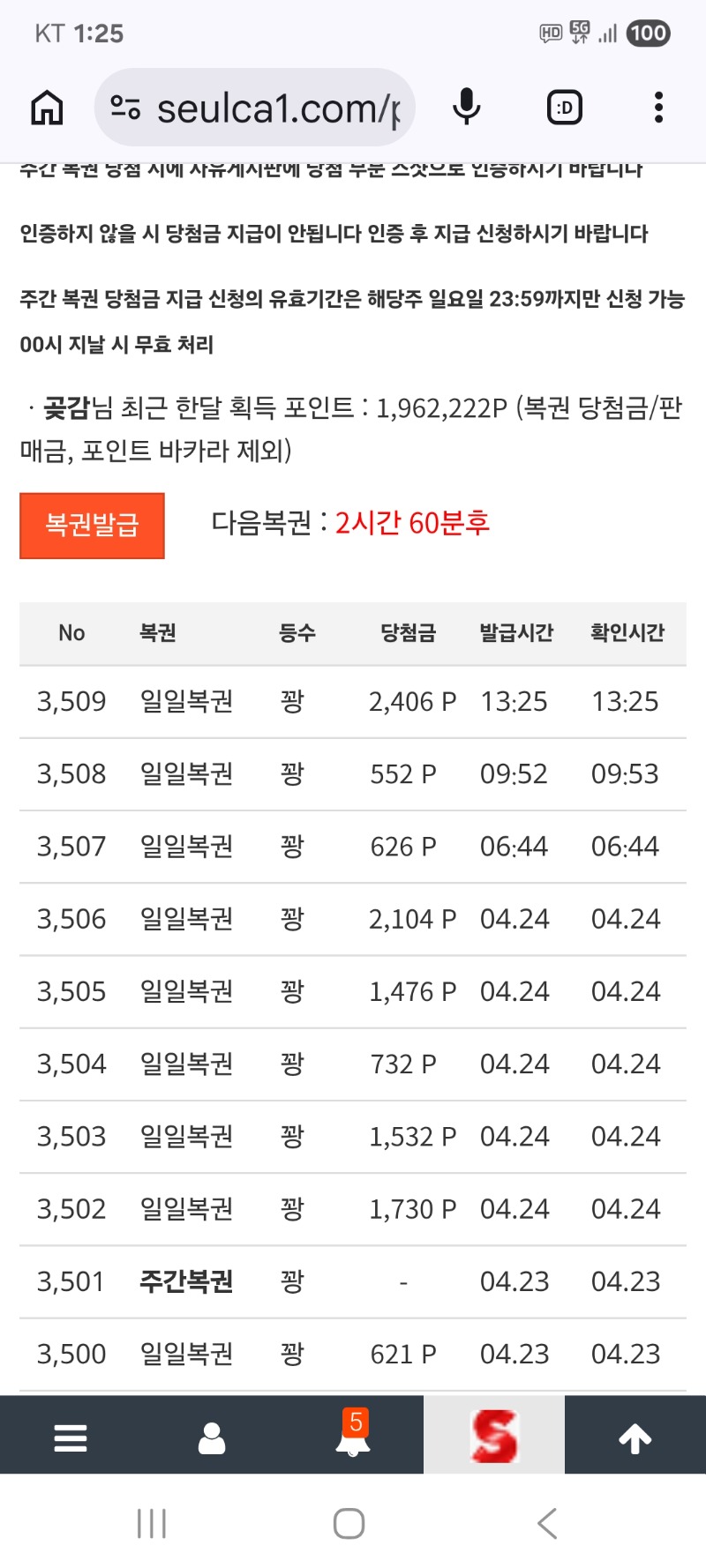Tap the red S logo button
The width and height of the screenshot is (706, 1568).
(x=494, y=1437)
